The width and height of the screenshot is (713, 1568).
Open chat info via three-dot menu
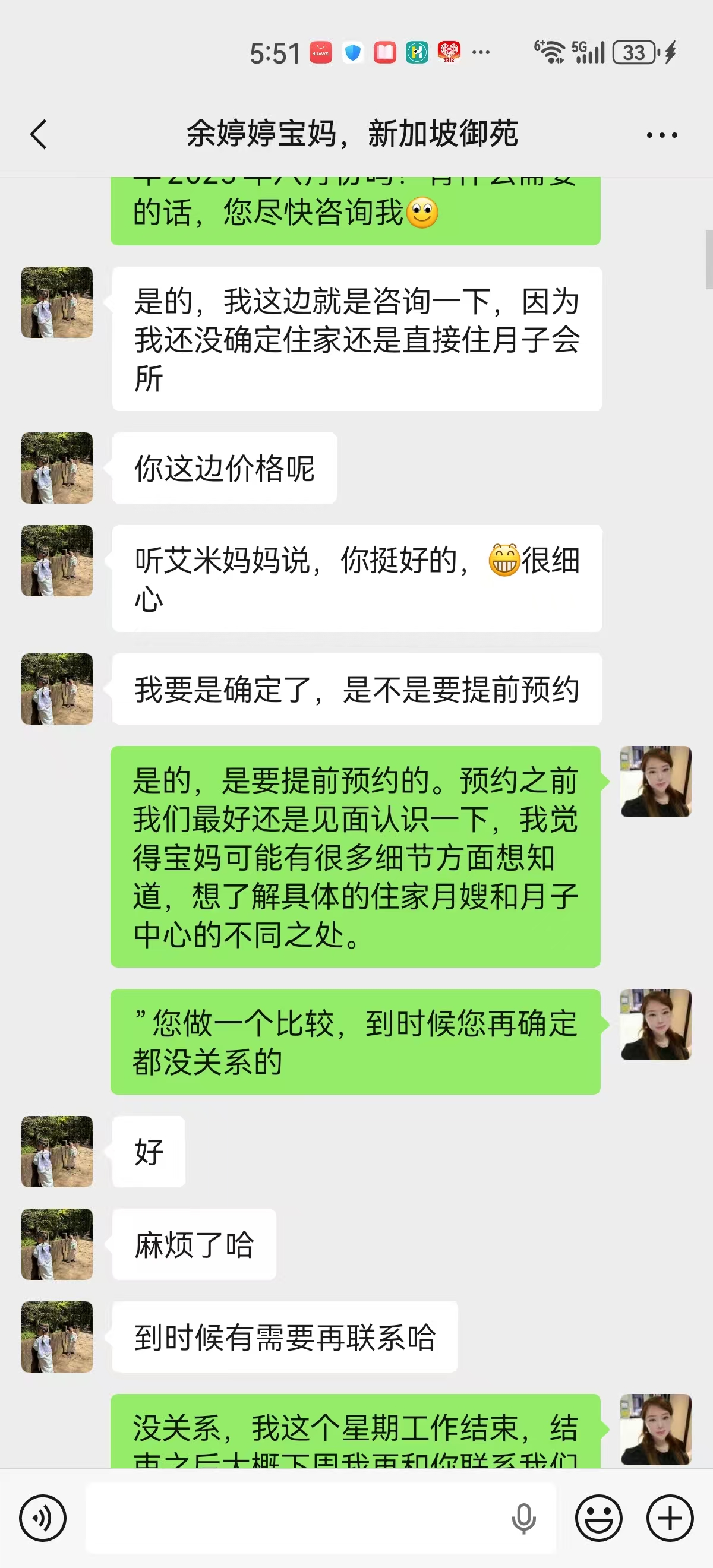coord(662,135)
